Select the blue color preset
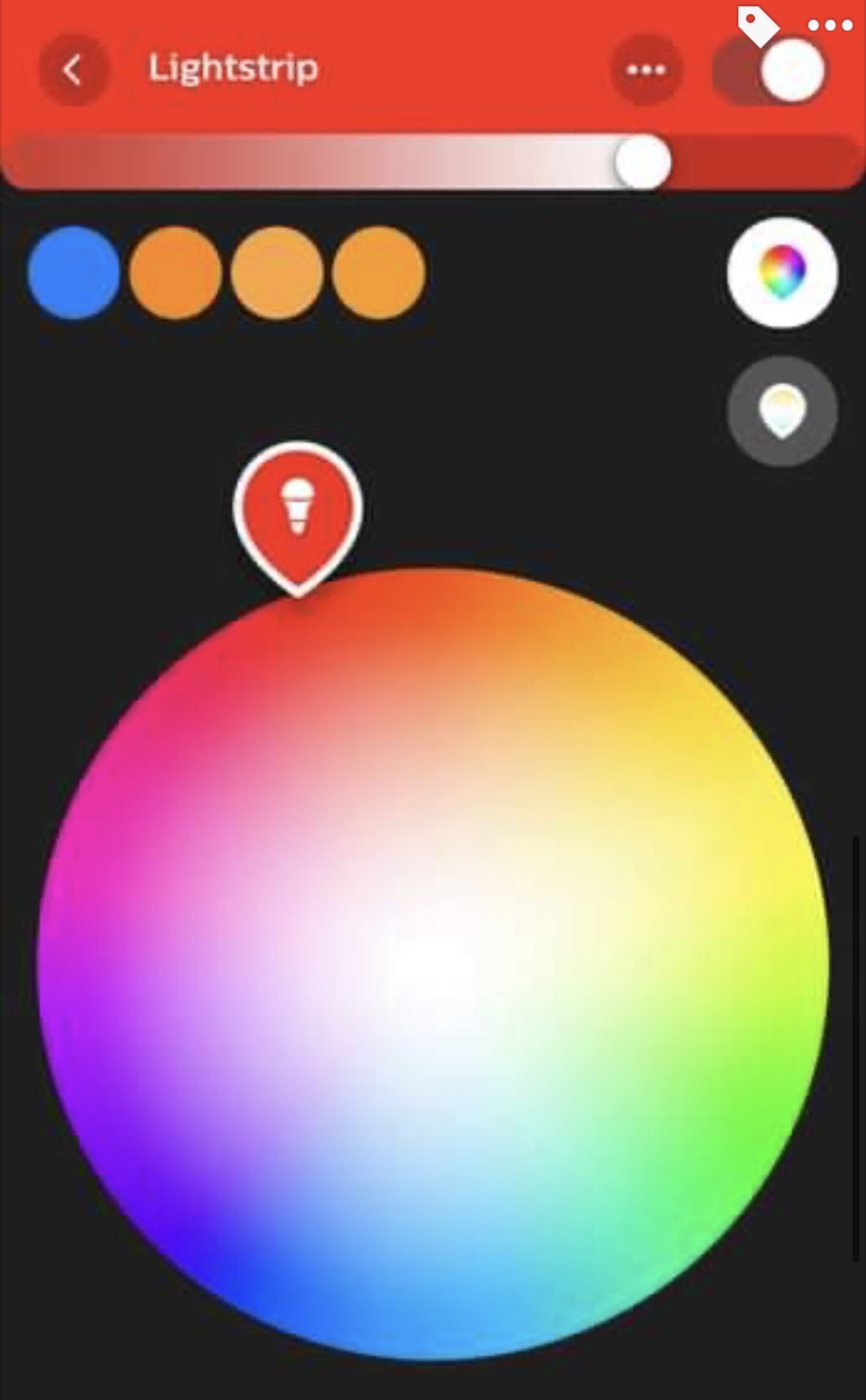 pyautogui.click(x=73, y=272)
